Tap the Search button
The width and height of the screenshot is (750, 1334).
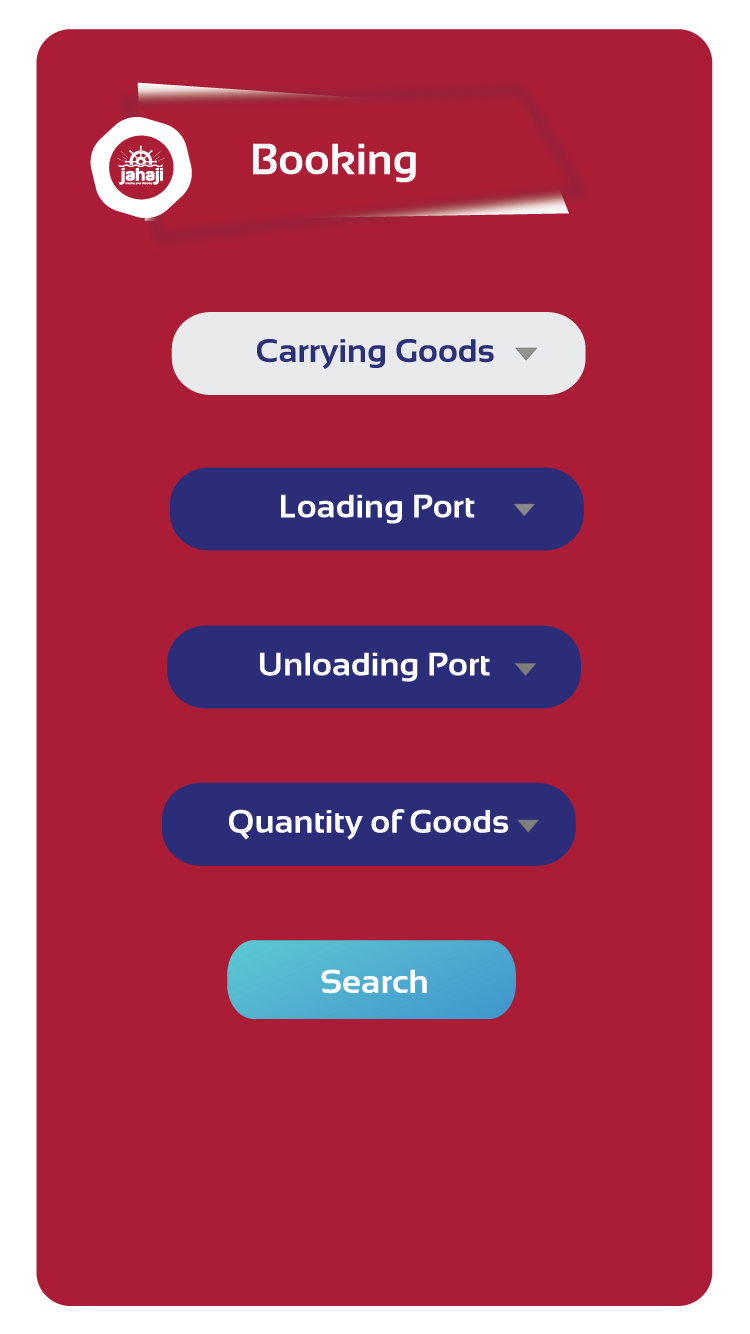point(371,980)
